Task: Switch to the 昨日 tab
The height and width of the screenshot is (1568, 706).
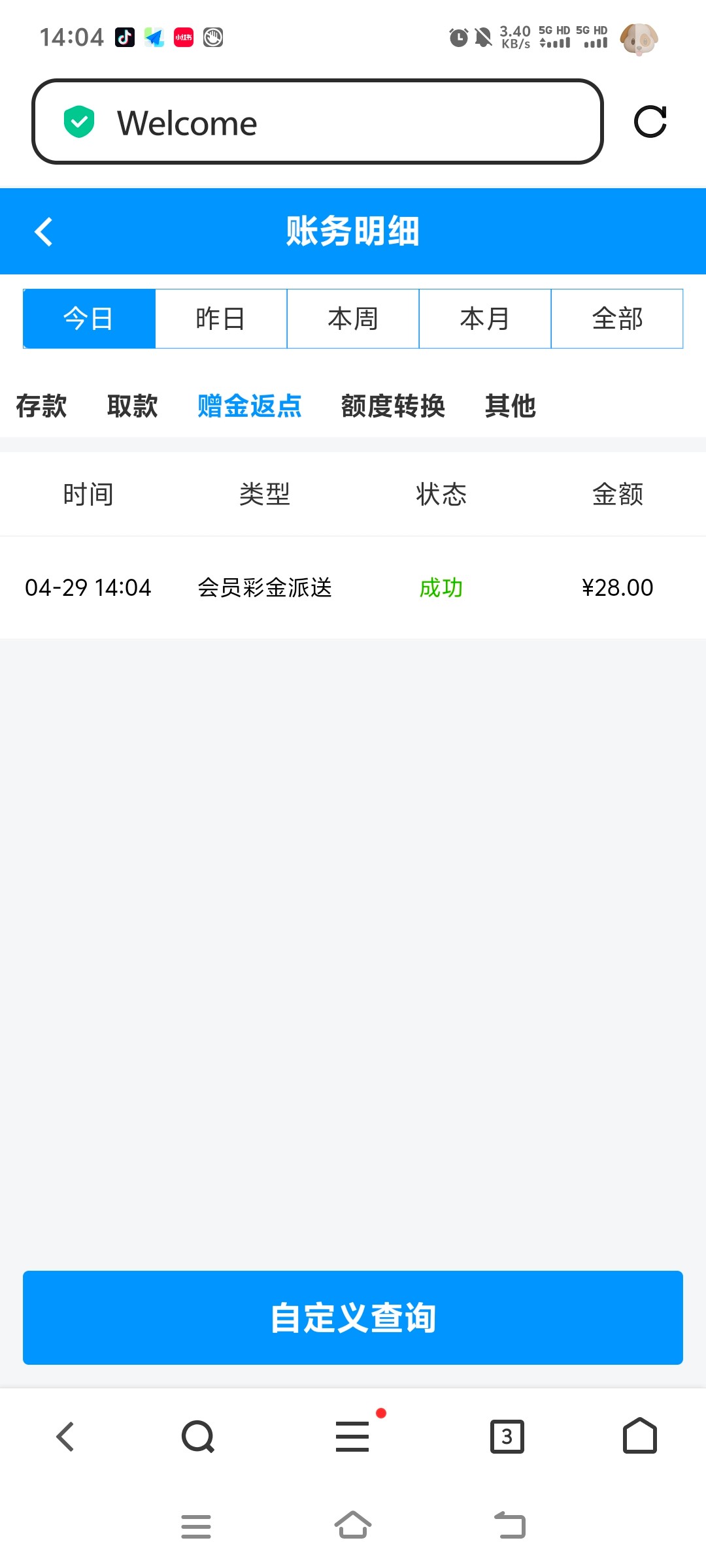Action: coord(220,318)
